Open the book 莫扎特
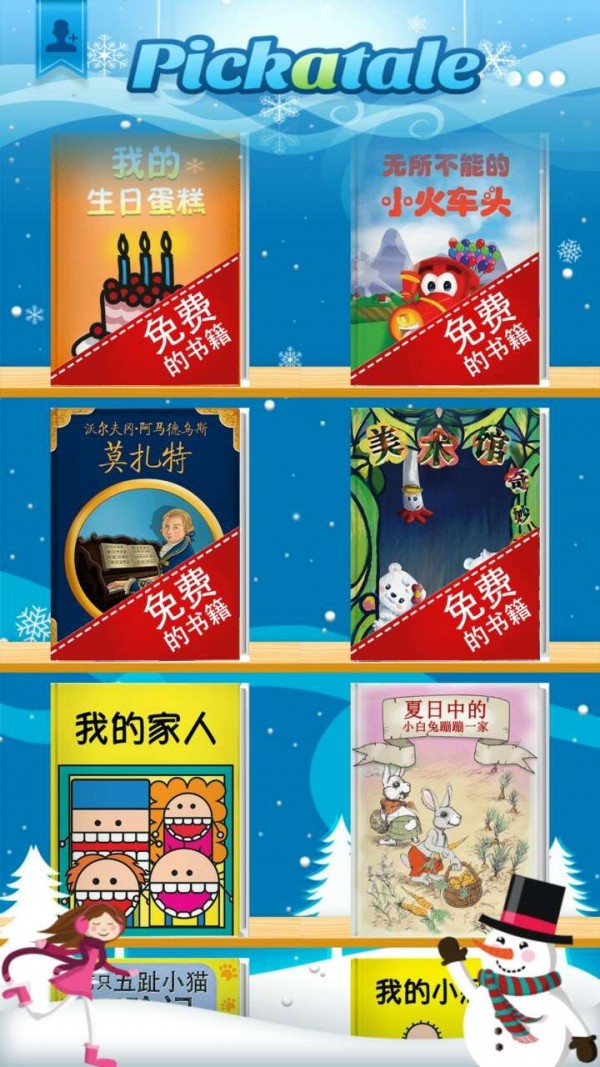This screenshot has height=1067, width=600. tap(146, 533)
